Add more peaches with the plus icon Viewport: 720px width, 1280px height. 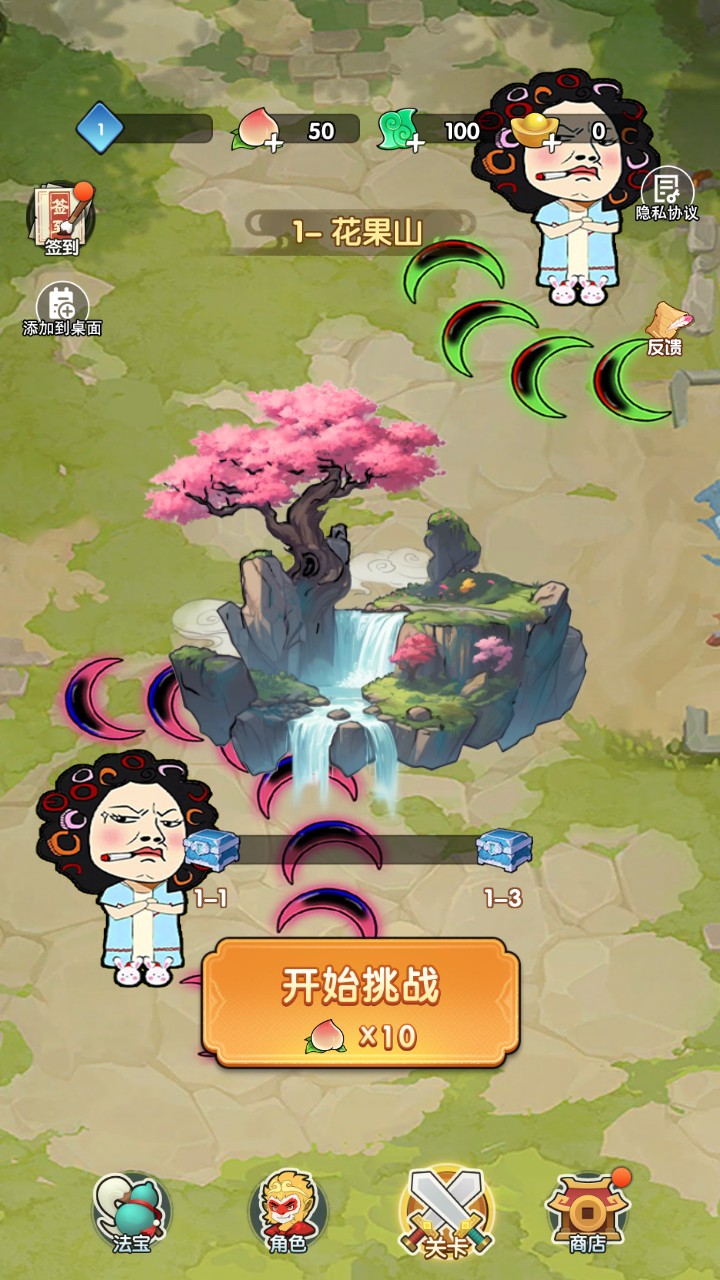[x=272, y=141]
